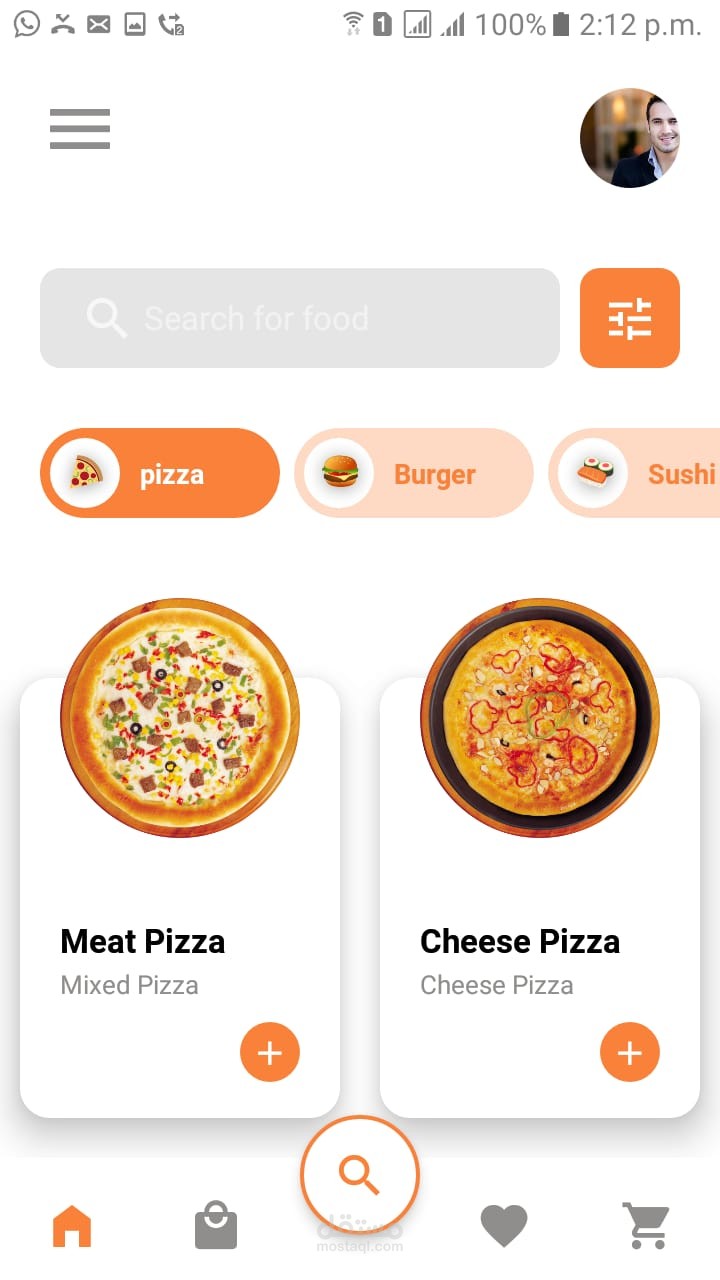Go to the home tab
720x1280 pixels.
click(72, 1226)
